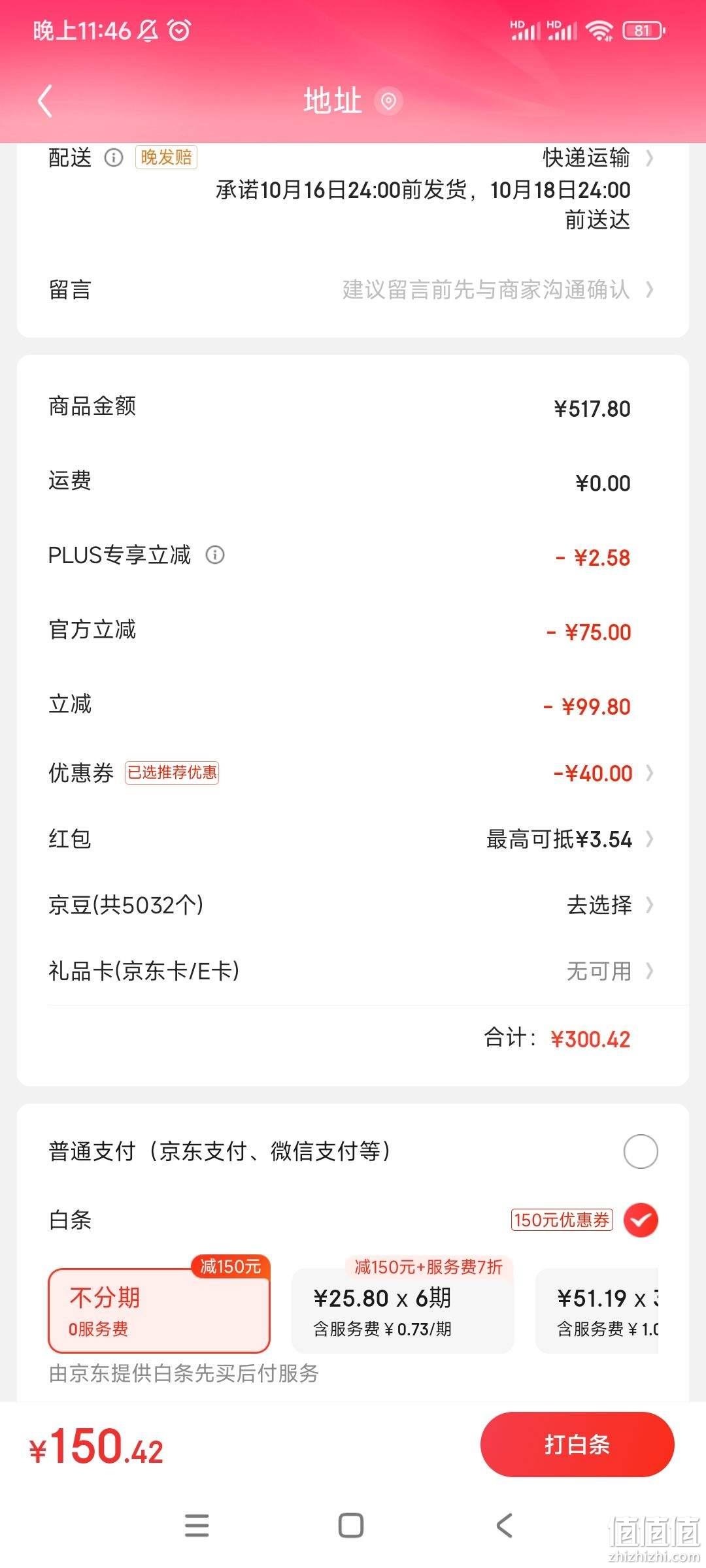Toggle the 白条 payment option
This screenshot has width=706, height=1568.
[x=640, y=1220]
